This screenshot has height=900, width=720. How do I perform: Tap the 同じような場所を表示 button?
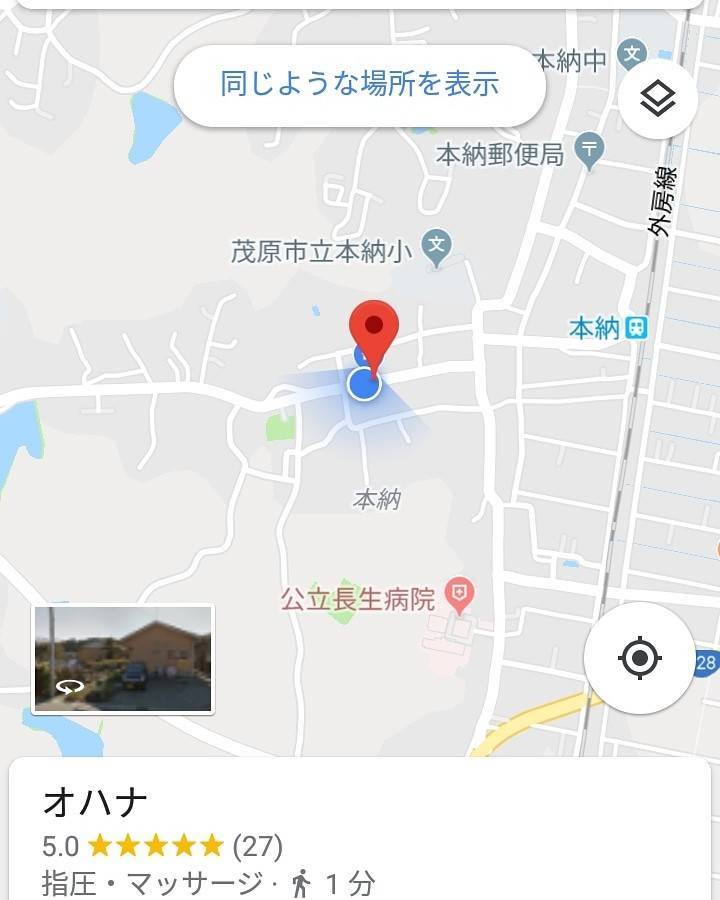coord(359,84)
